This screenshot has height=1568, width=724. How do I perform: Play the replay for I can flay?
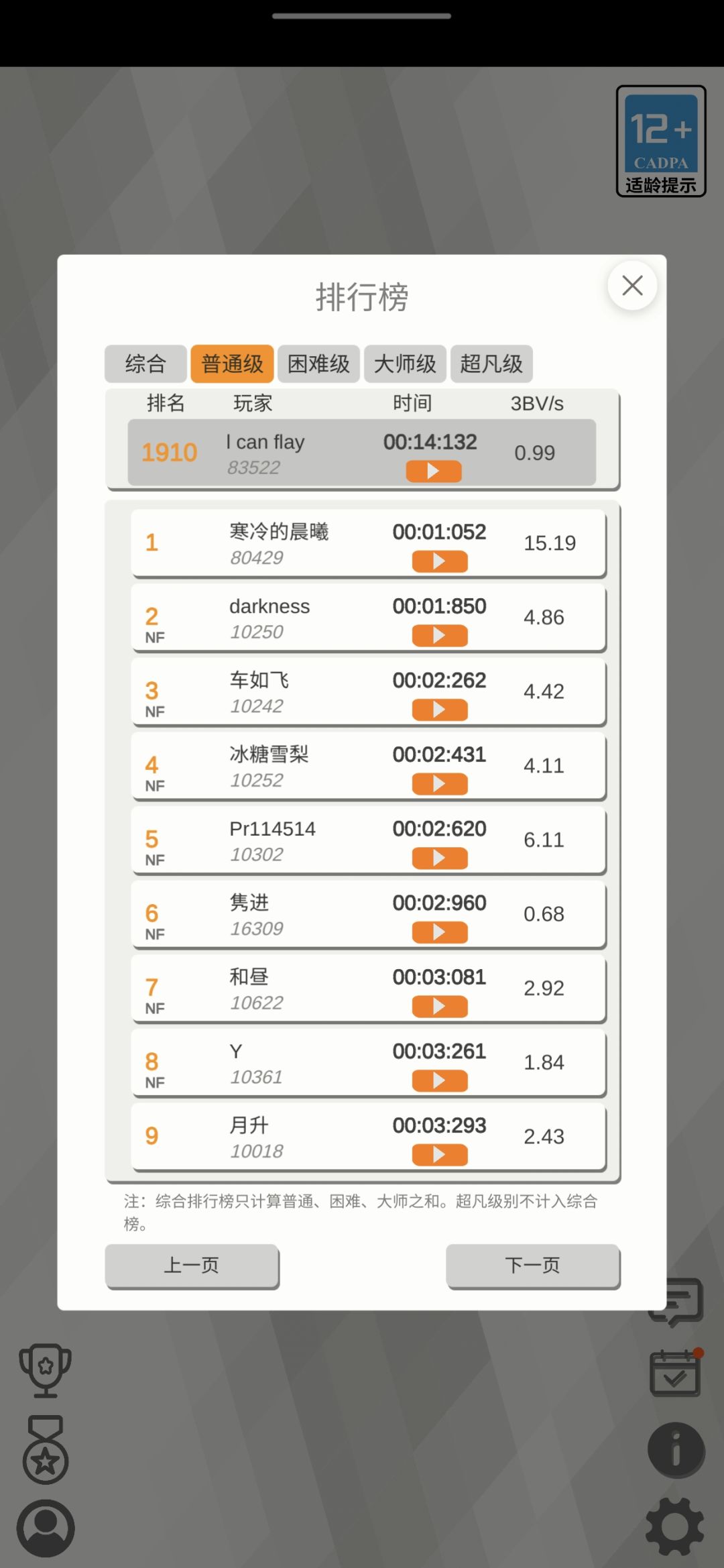(434, 471)
